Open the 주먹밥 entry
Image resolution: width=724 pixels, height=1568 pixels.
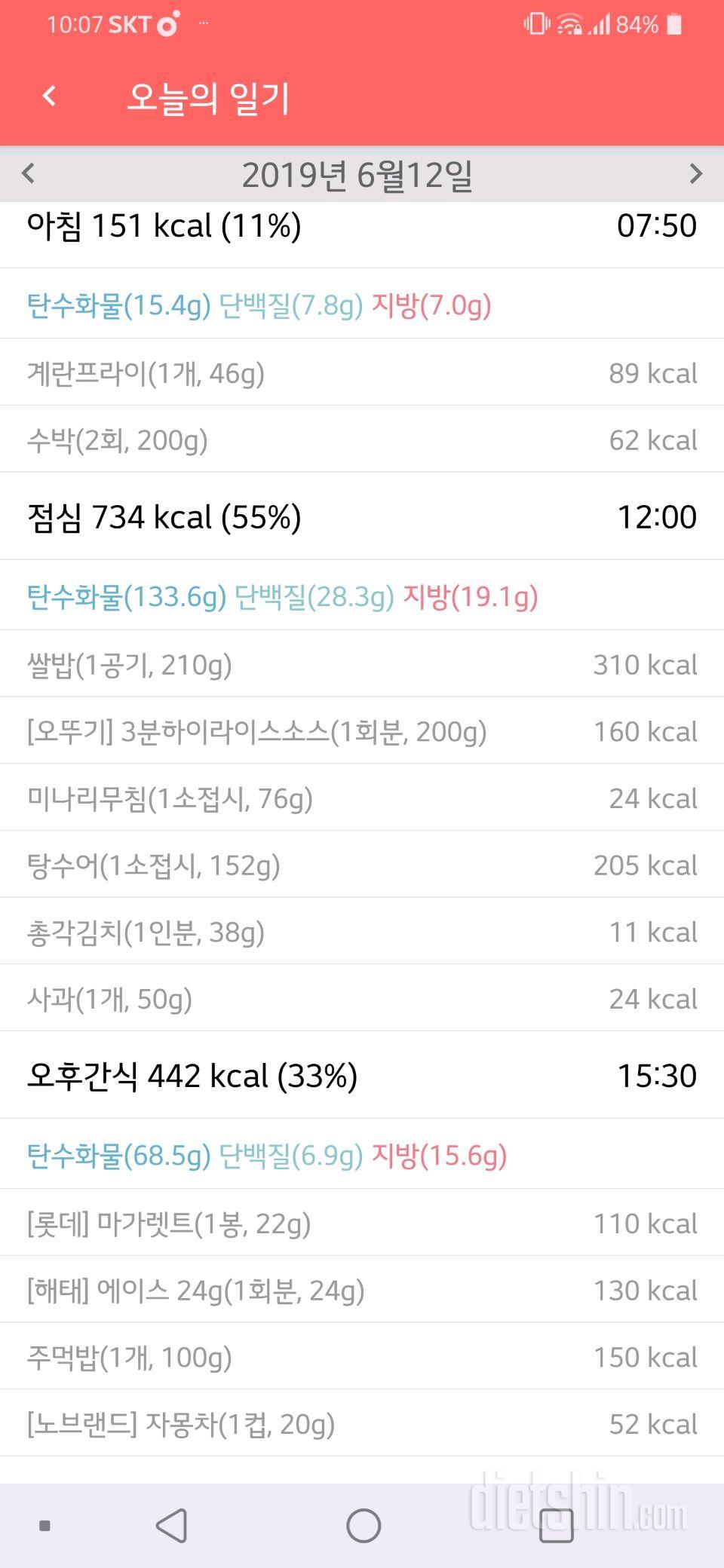pos(362,1357)
